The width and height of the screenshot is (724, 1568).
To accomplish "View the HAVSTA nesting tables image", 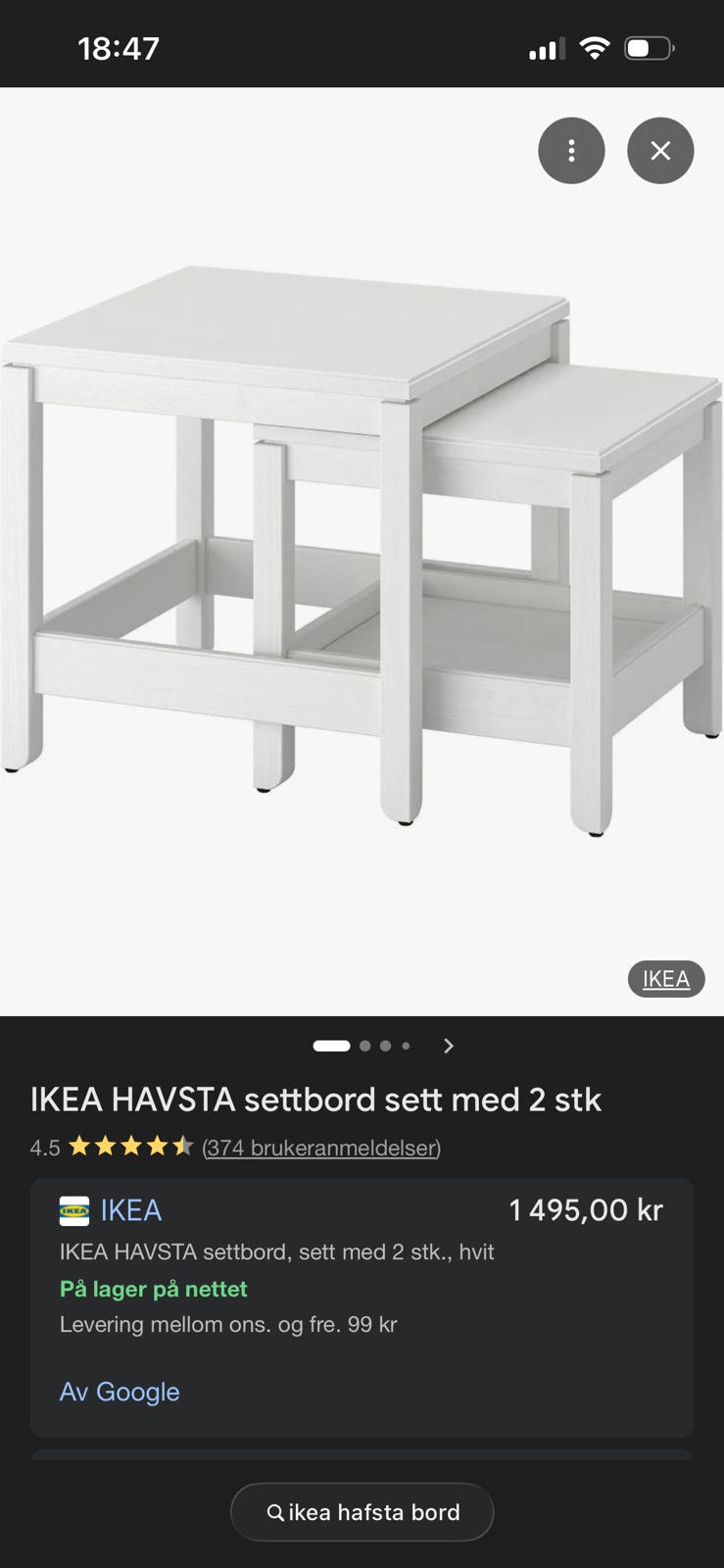I will 362,549.
